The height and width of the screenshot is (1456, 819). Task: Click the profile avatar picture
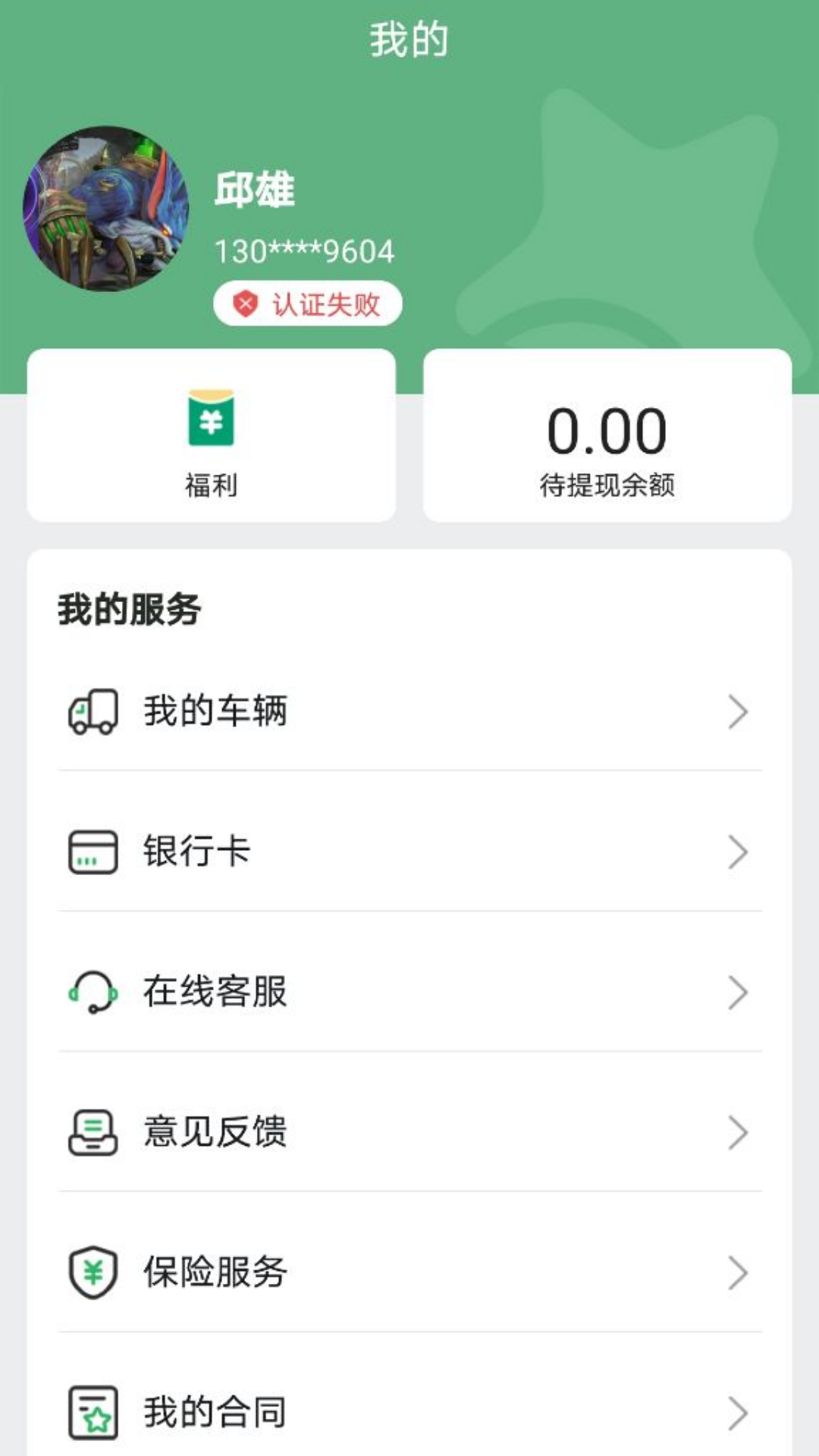tap(106, 206)
